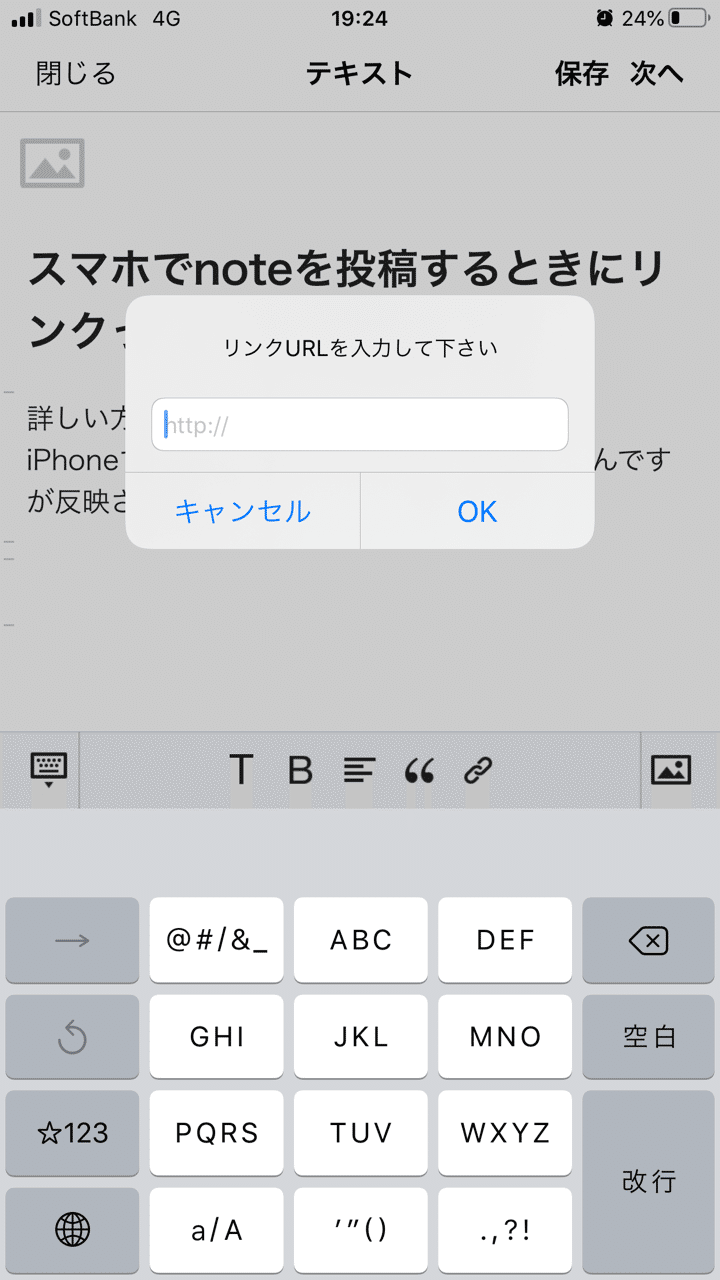Switch the keyboard language with the globe key
The width and height of the screenshot is (720, 1280).
coord(72,1229)
